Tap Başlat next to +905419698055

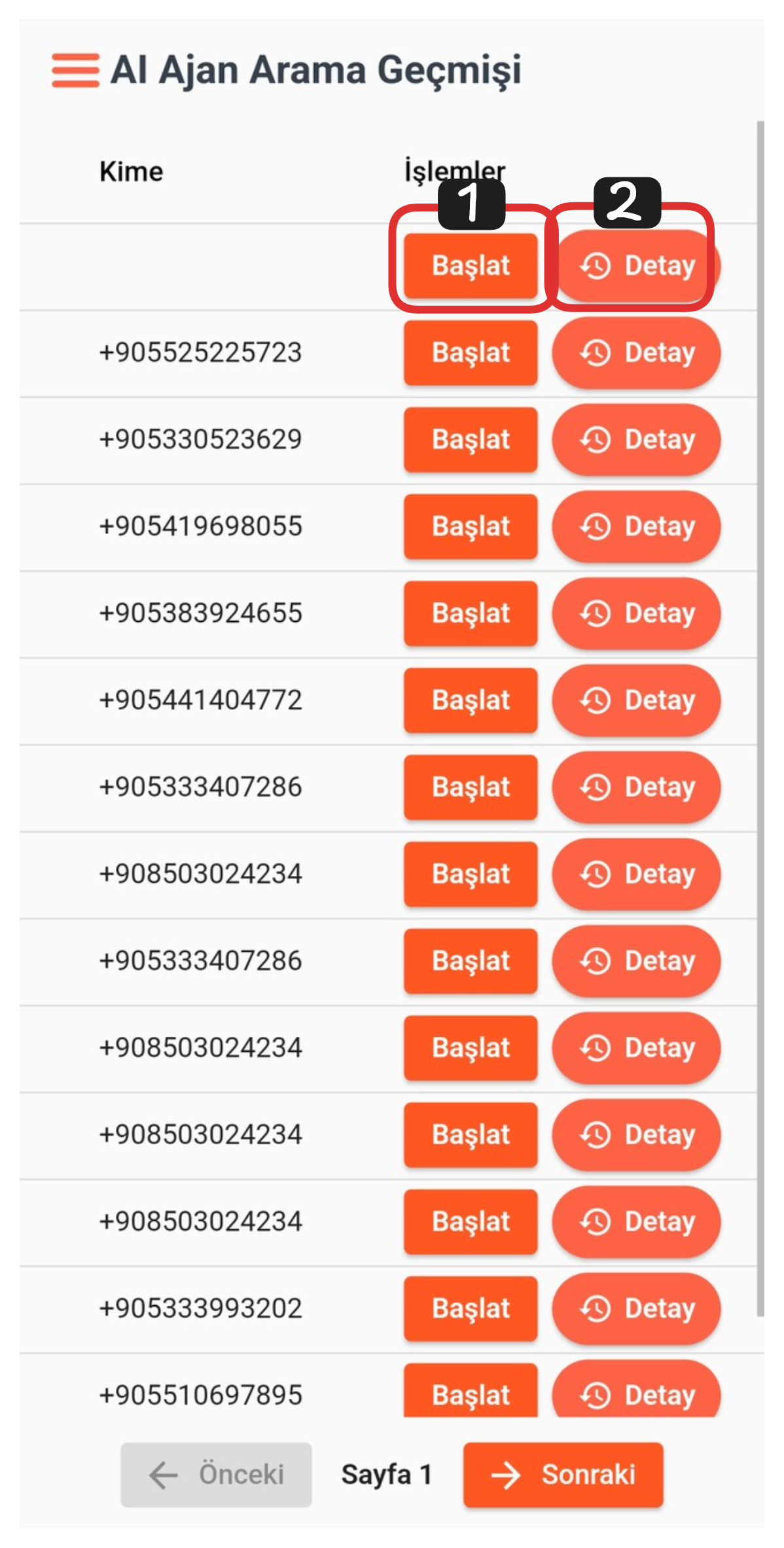(471, 527)
